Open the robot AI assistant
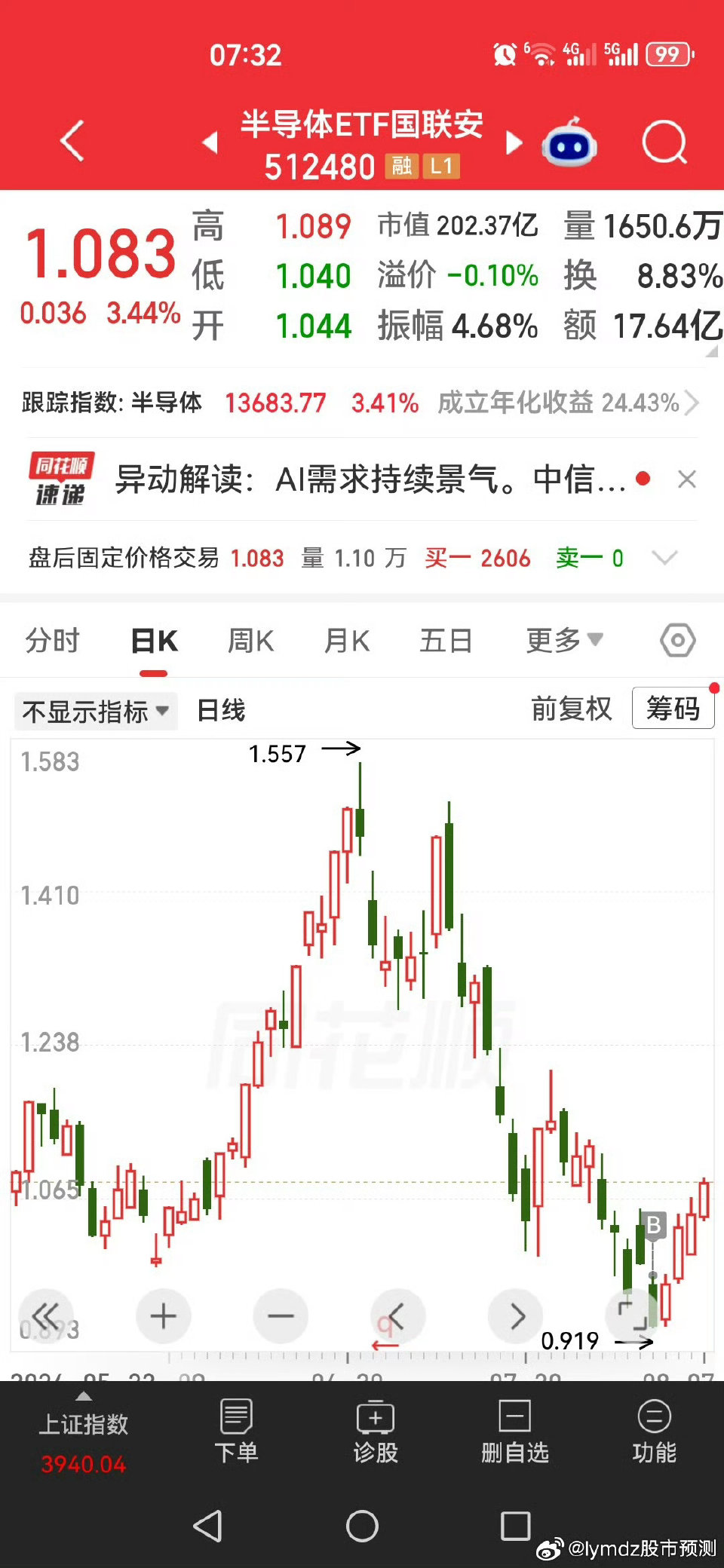 (x=569, y=143)
